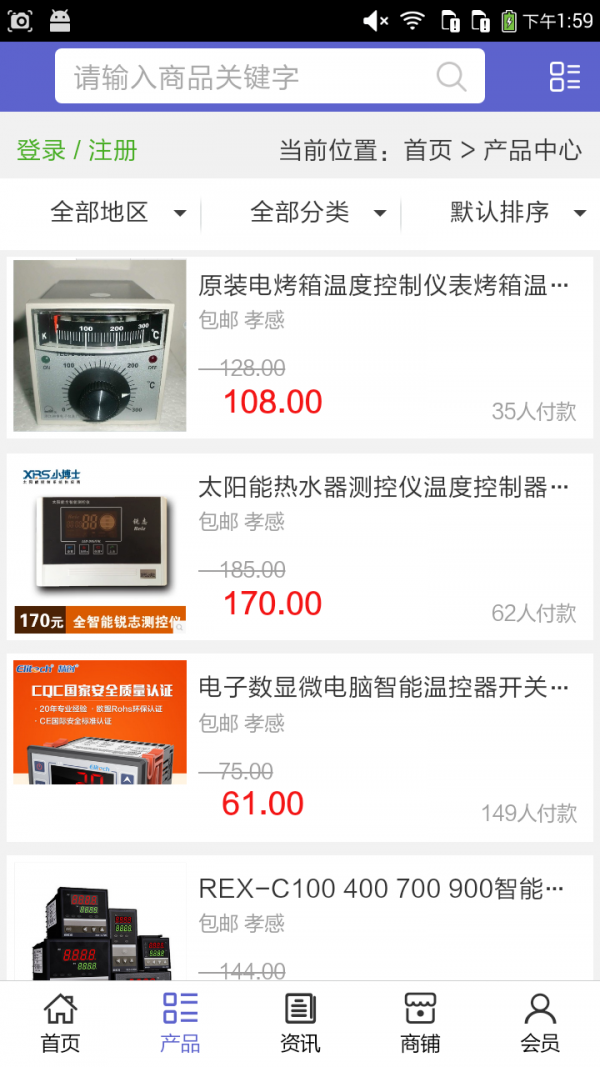The height and width of the screenshot is (1067, 600).
Task: Switch to the 商铺 shops tab
Action: [420, 1023]
